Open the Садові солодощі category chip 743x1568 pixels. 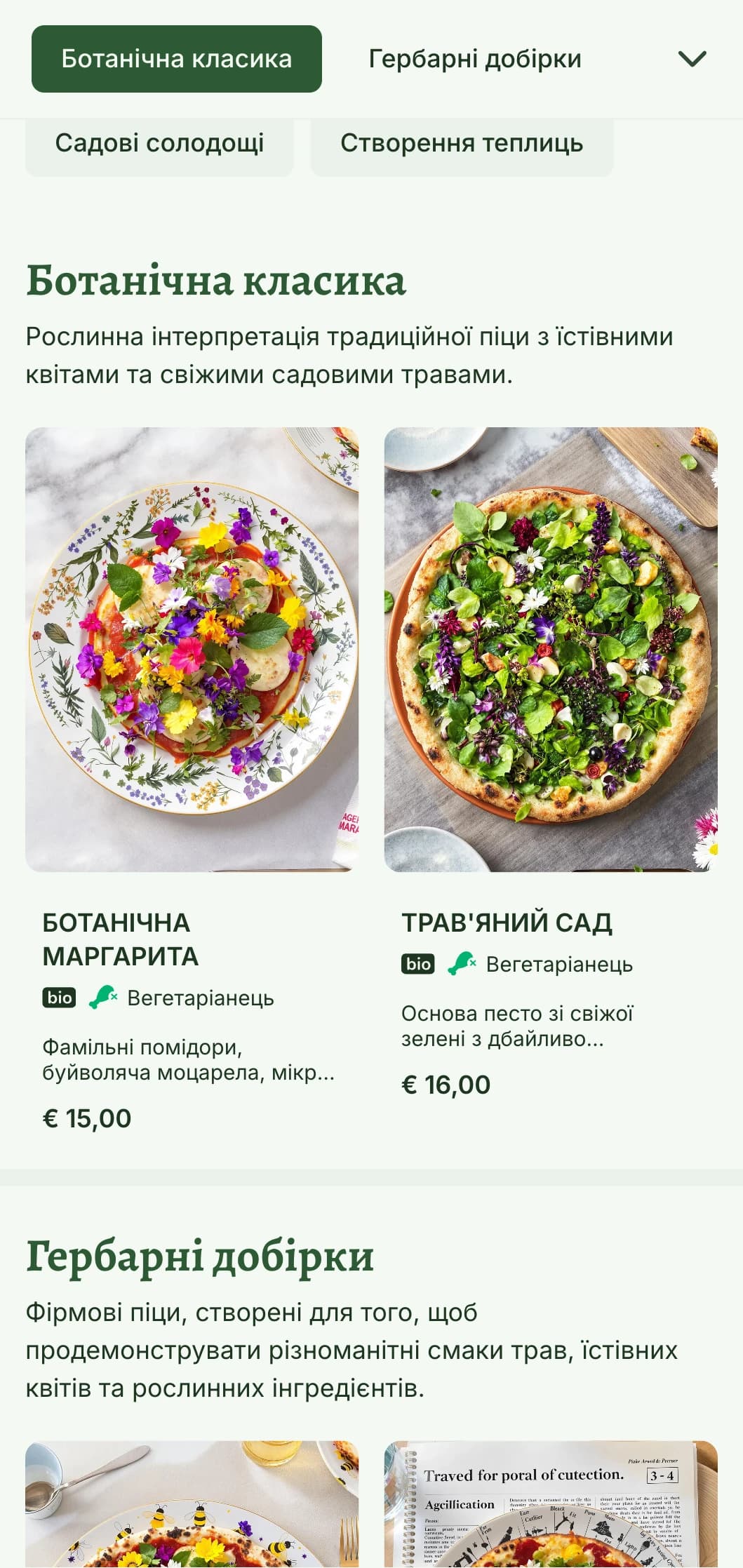click(x=159, y=144)
